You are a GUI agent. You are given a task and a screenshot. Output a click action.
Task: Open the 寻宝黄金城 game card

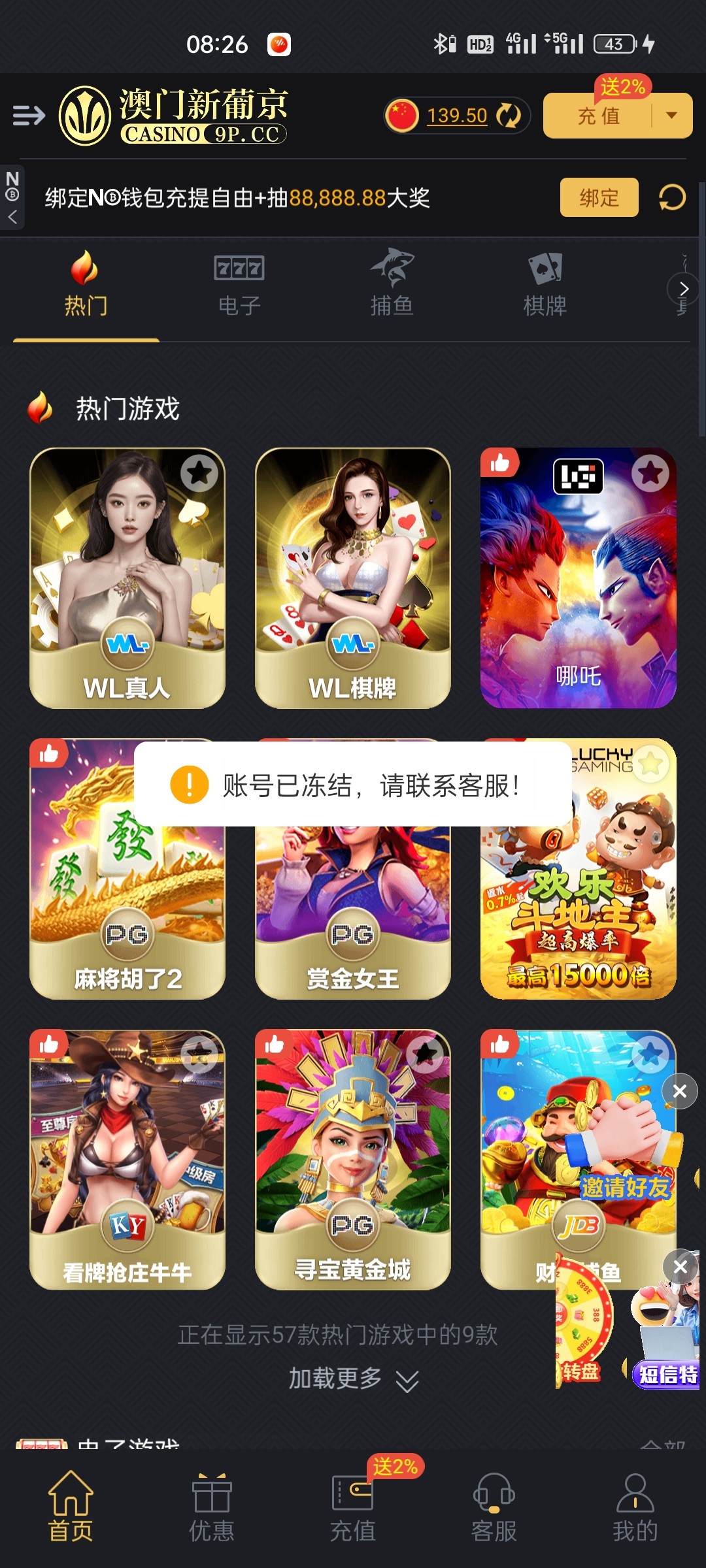(353, 1160)
